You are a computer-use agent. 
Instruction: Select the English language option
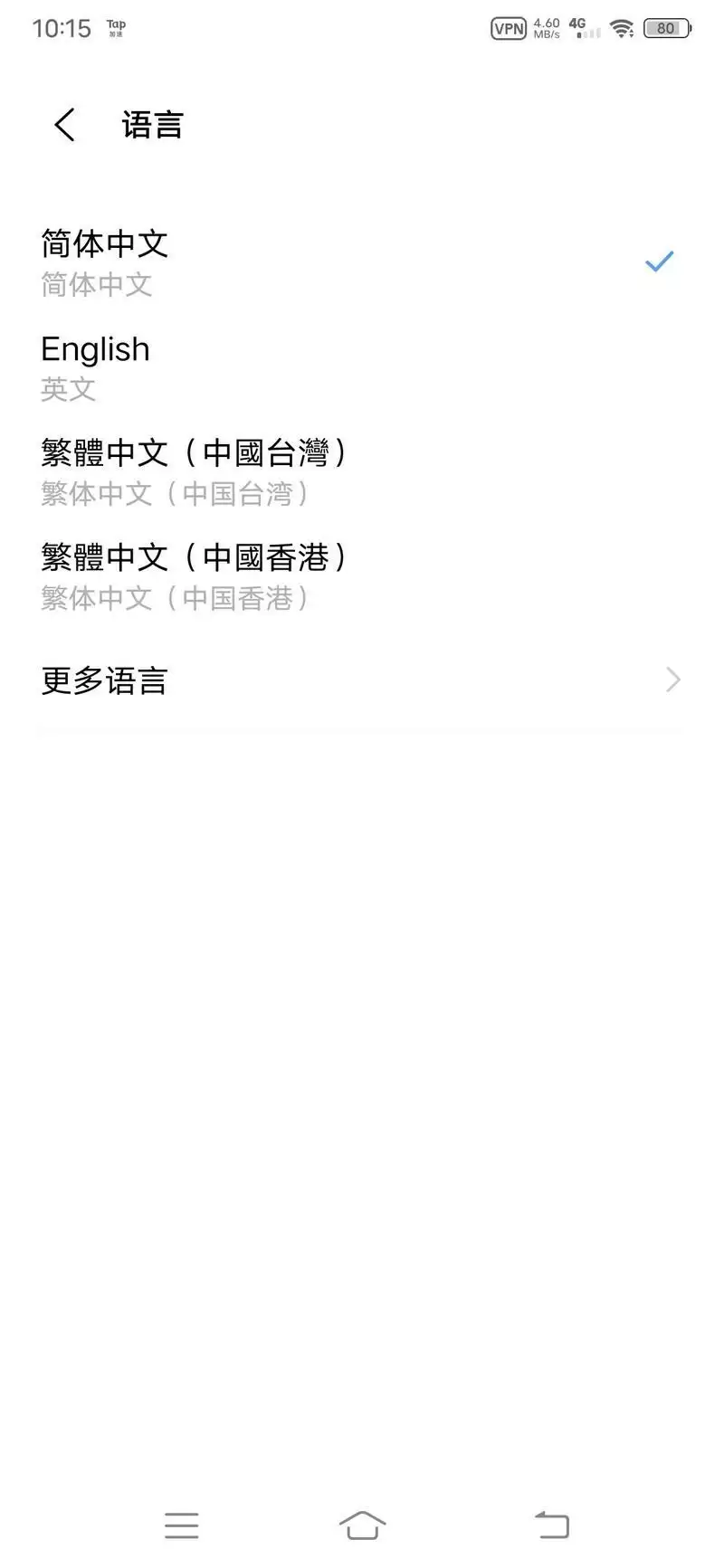[x=95, y=349]
